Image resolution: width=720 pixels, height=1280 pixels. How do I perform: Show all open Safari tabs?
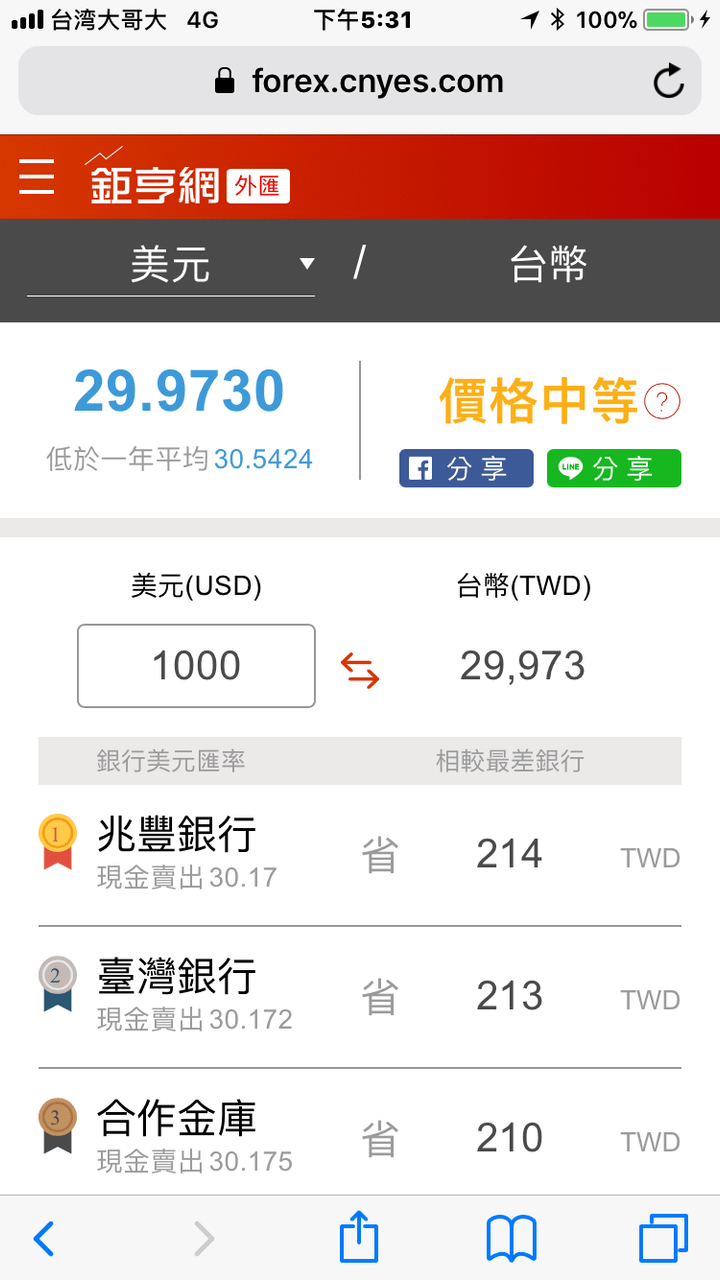coord(663,1239)
